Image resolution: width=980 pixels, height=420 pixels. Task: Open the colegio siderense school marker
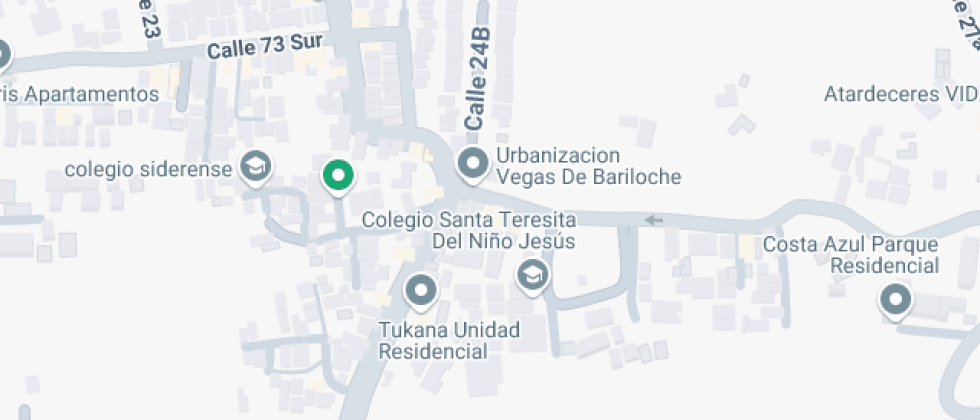tap(257, 167)
